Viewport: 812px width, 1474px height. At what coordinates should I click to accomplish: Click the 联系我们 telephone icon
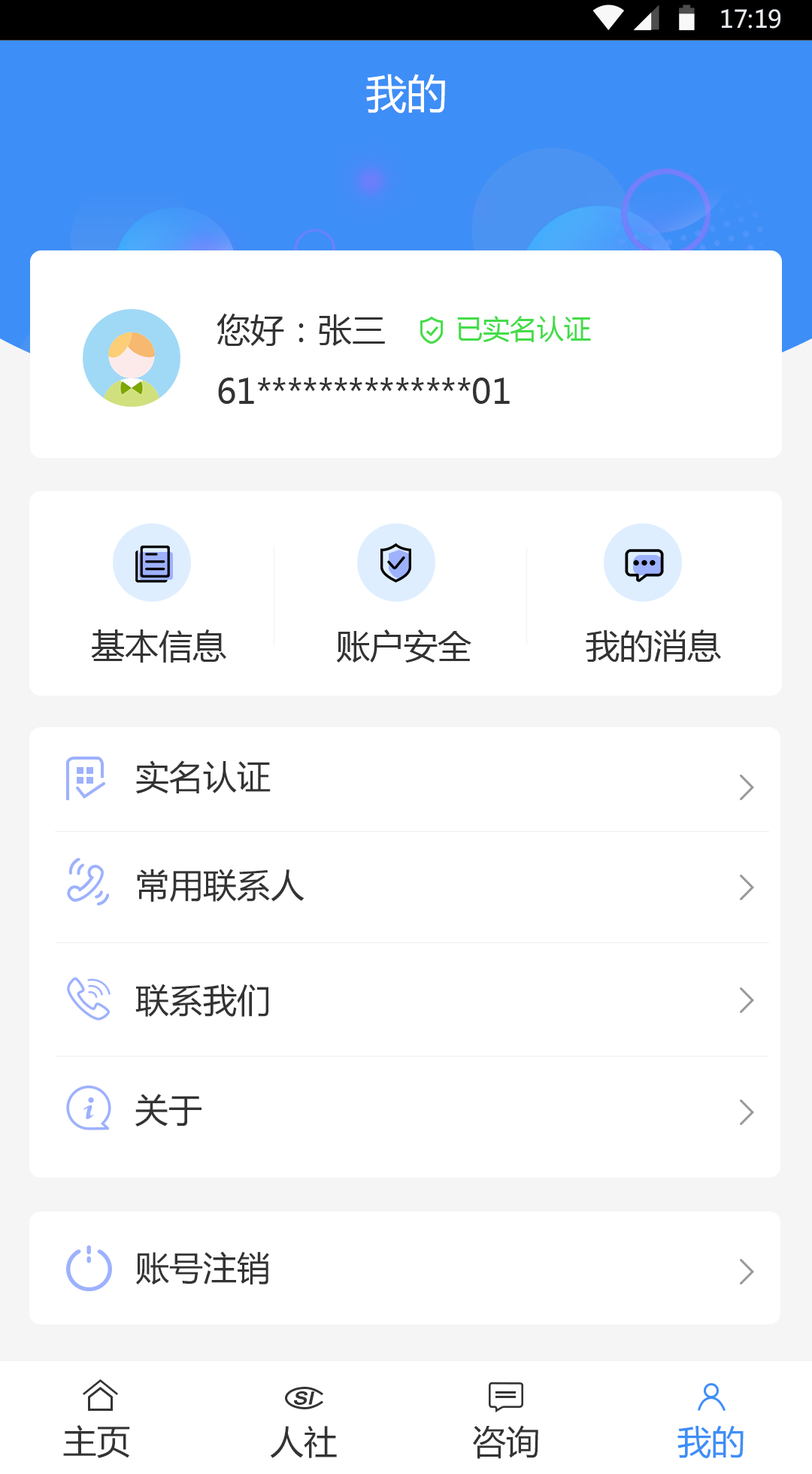click(88, 1000)
